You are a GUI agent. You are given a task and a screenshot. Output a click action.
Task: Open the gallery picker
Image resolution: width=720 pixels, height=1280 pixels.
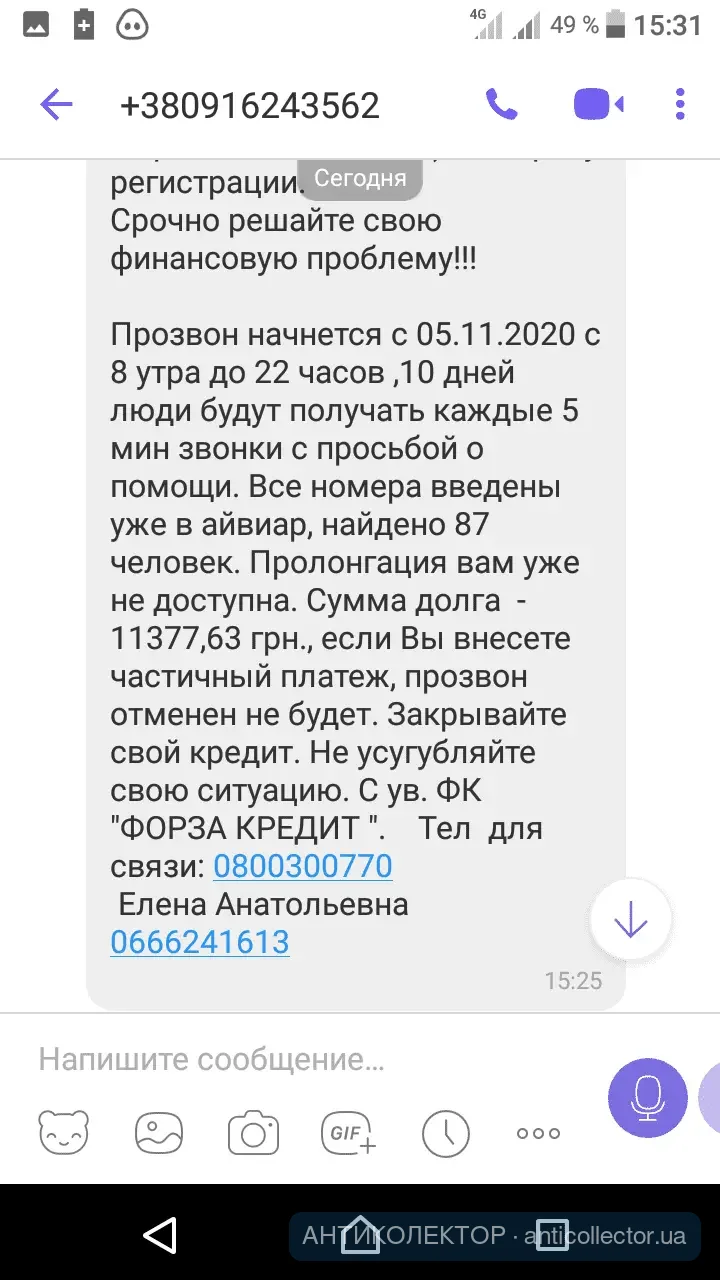point(159,1133)
